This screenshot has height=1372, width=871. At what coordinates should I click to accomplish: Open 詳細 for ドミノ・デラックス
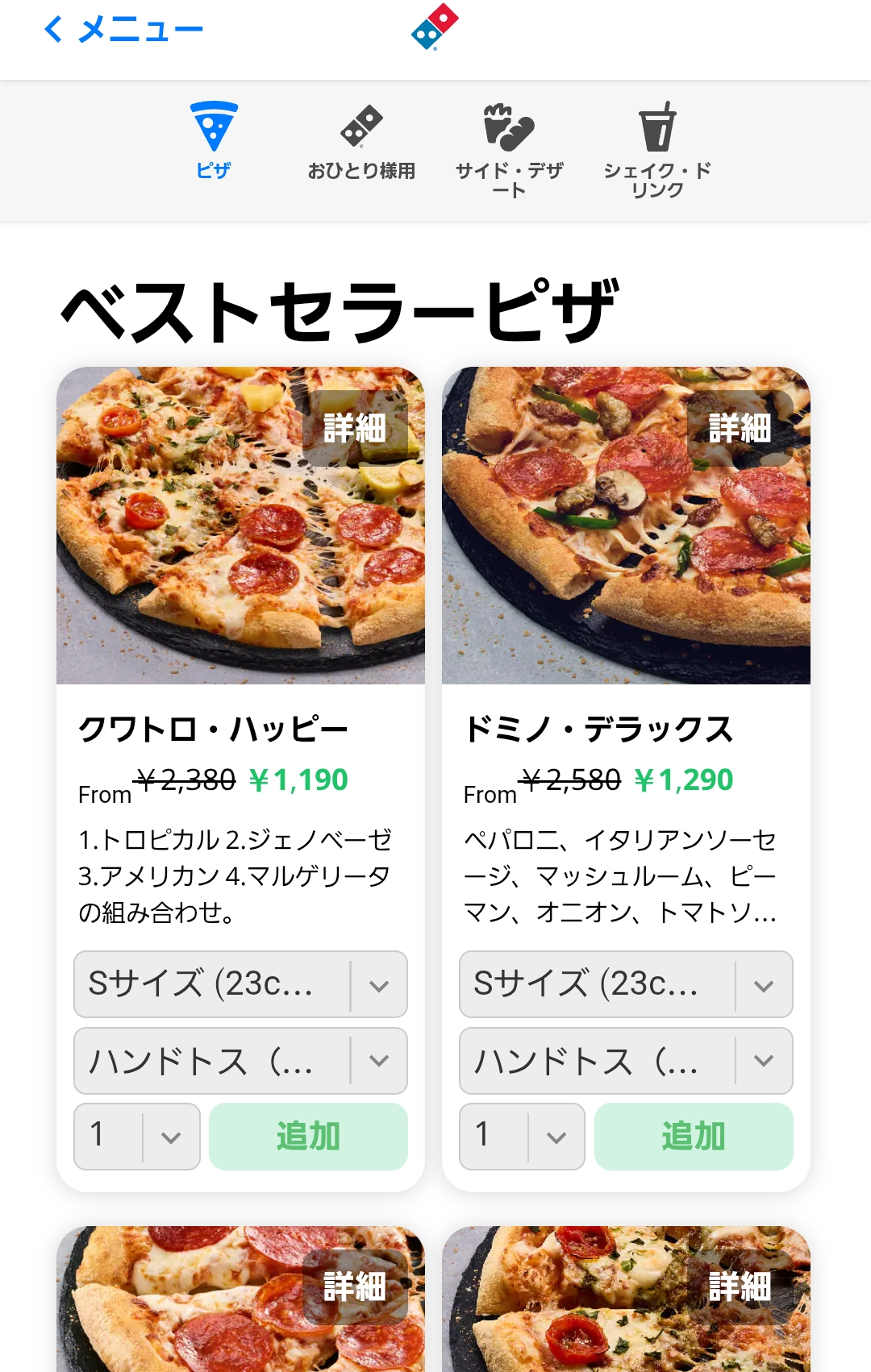740,428
